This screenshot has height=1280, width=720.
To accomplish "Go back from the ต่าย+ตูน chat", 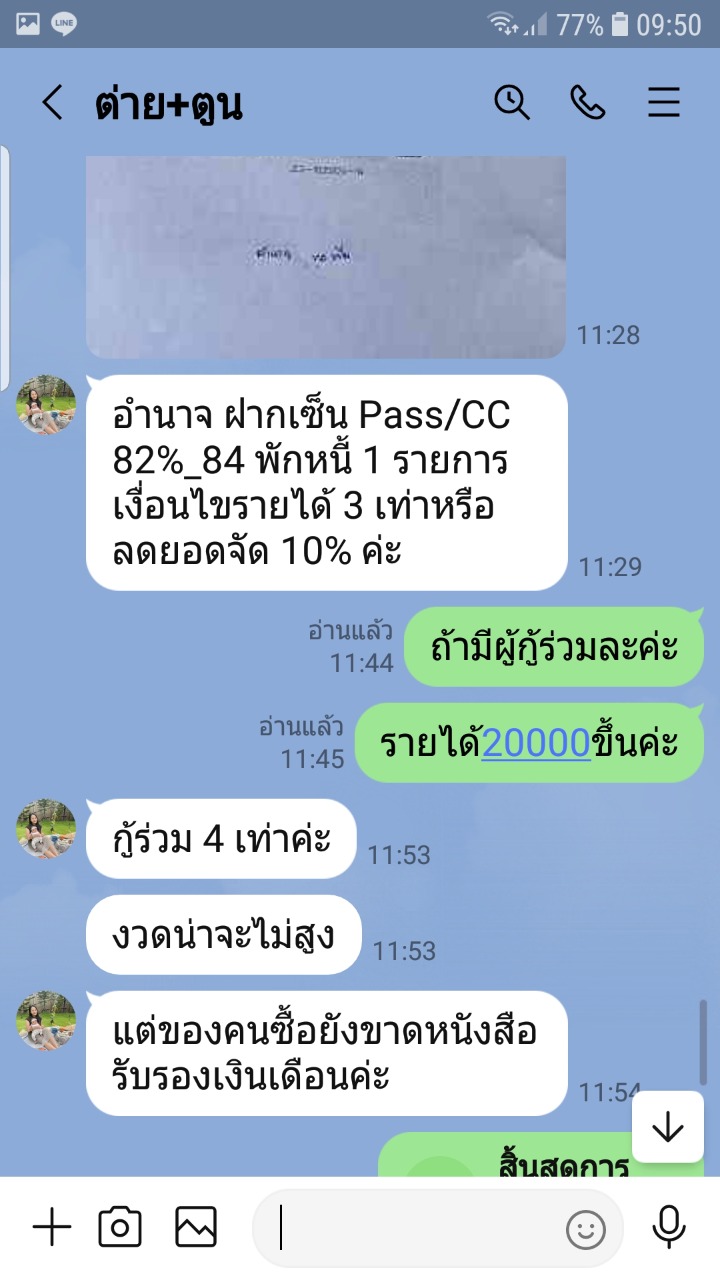I will click(x=52, y=102).
